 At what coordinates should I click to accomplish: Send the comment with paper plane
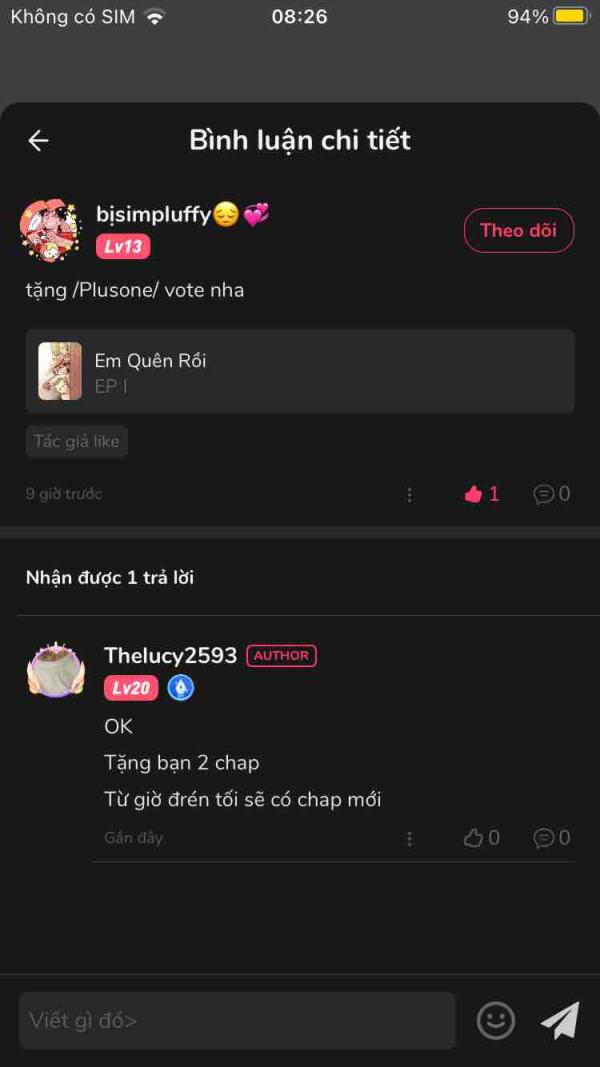[x=560, y=1020]
